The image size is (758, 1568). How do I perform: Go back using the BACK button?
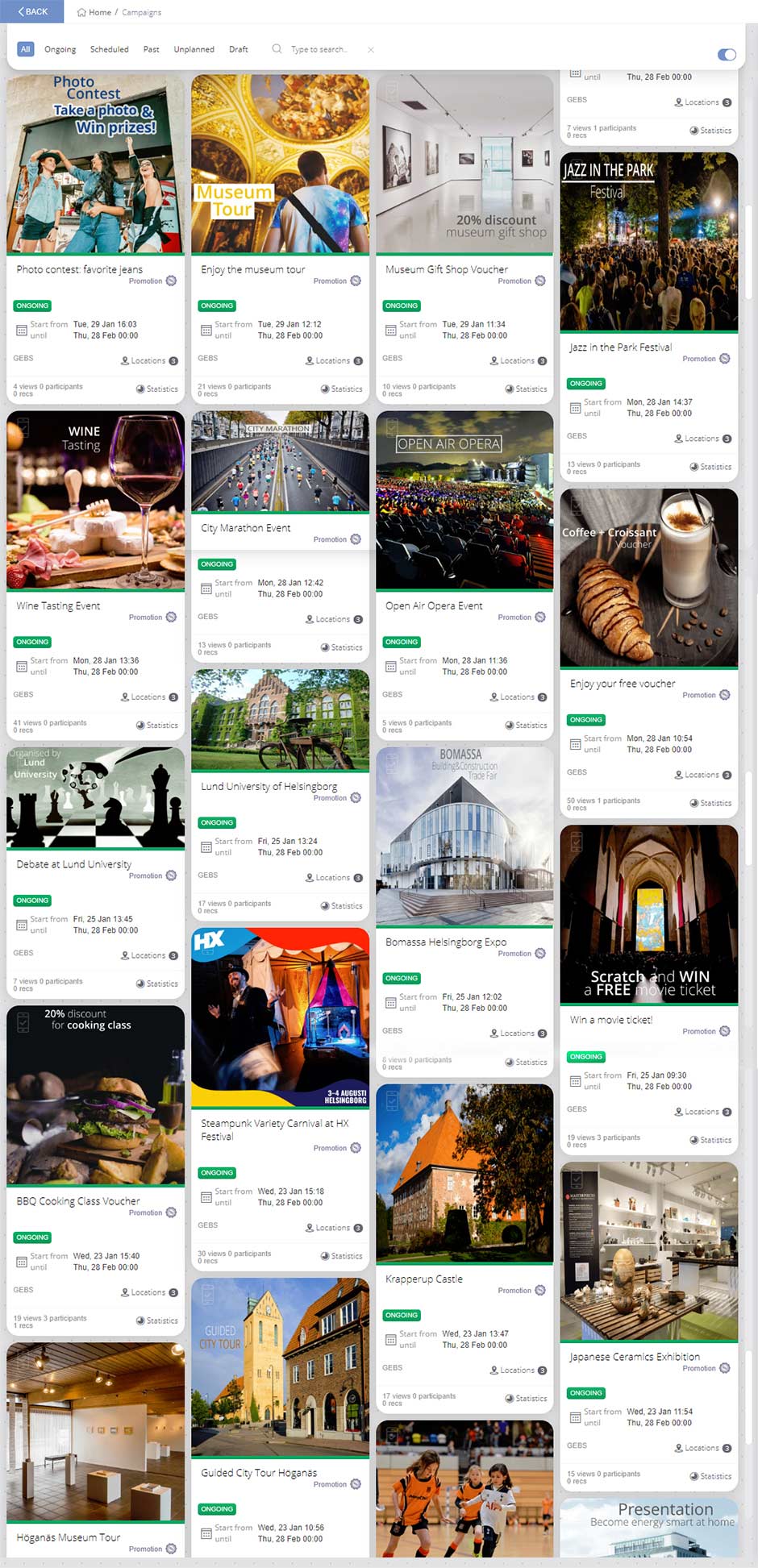[x=32, y=11]
